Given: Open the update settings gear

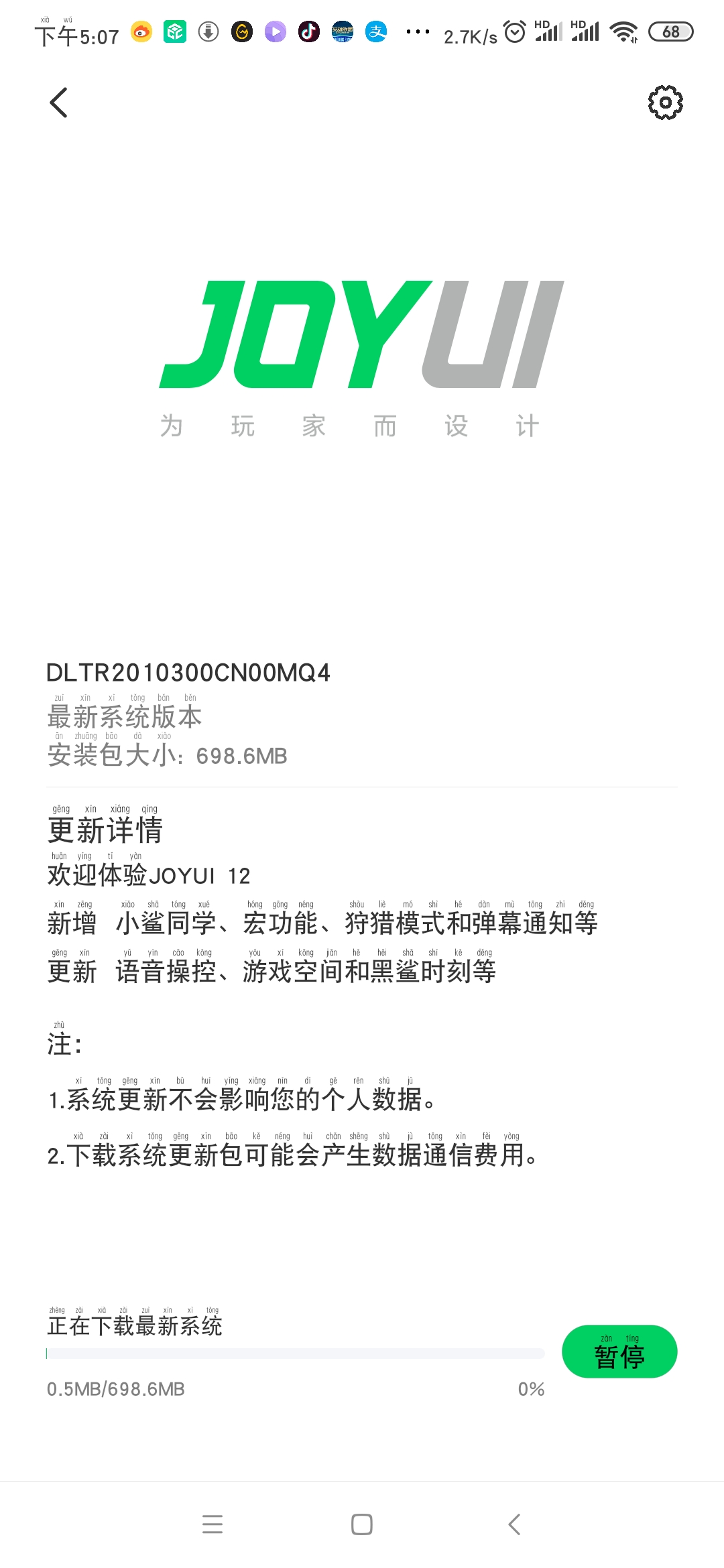Looking at the screenshot, I should pyautogui.click(x=665, y=103).
